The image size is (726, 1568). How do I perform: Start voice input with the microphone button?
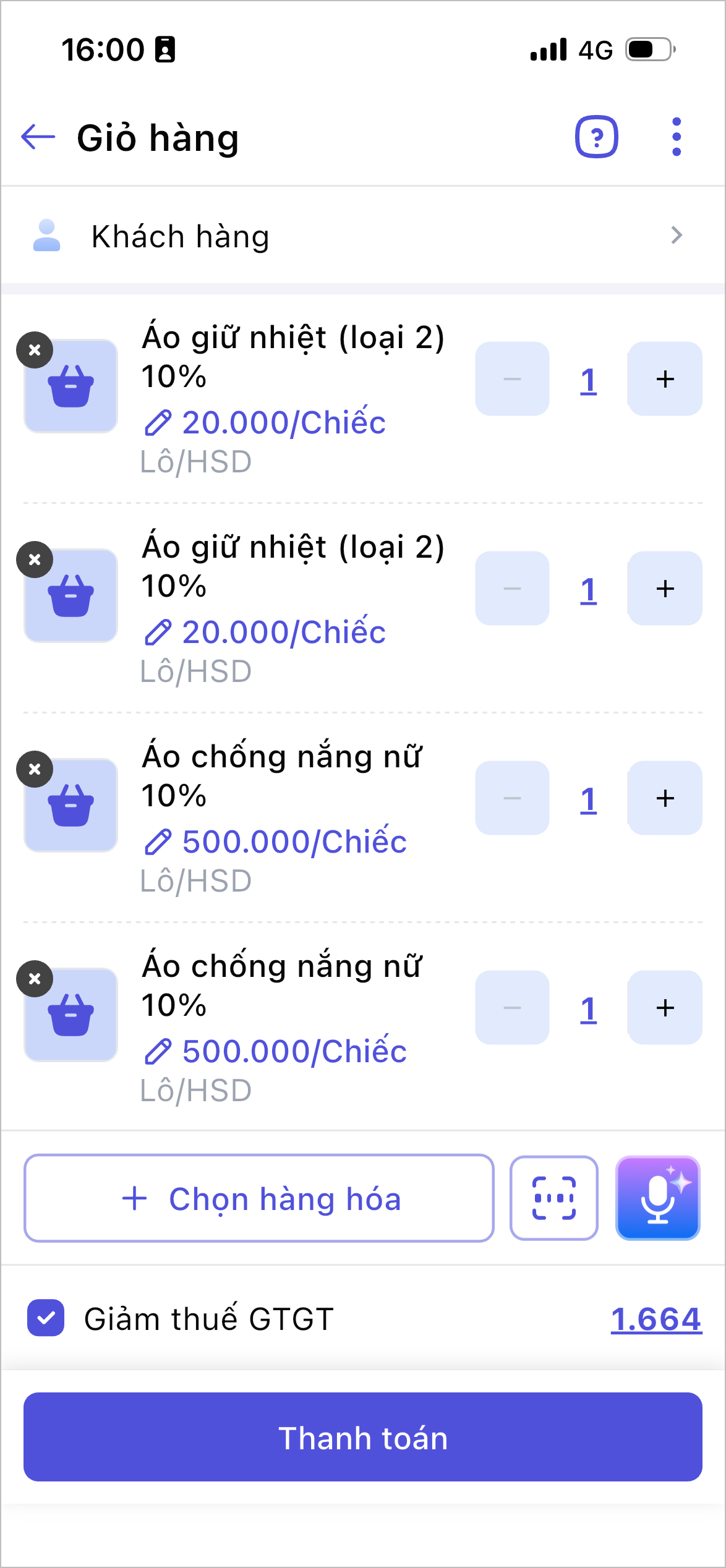click(657, 1198)
